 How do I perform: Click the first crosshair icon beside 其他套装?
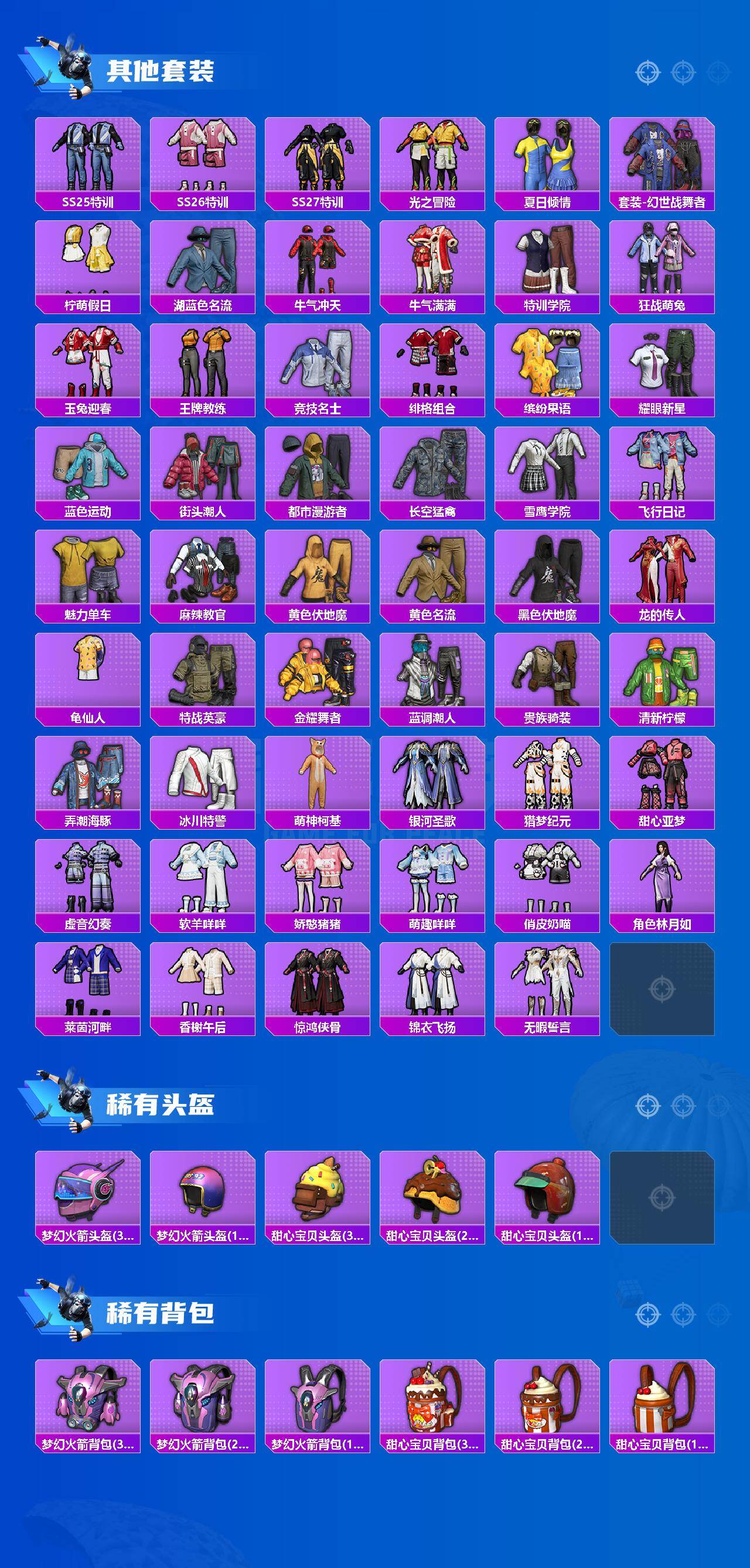(x=647, y=71)
